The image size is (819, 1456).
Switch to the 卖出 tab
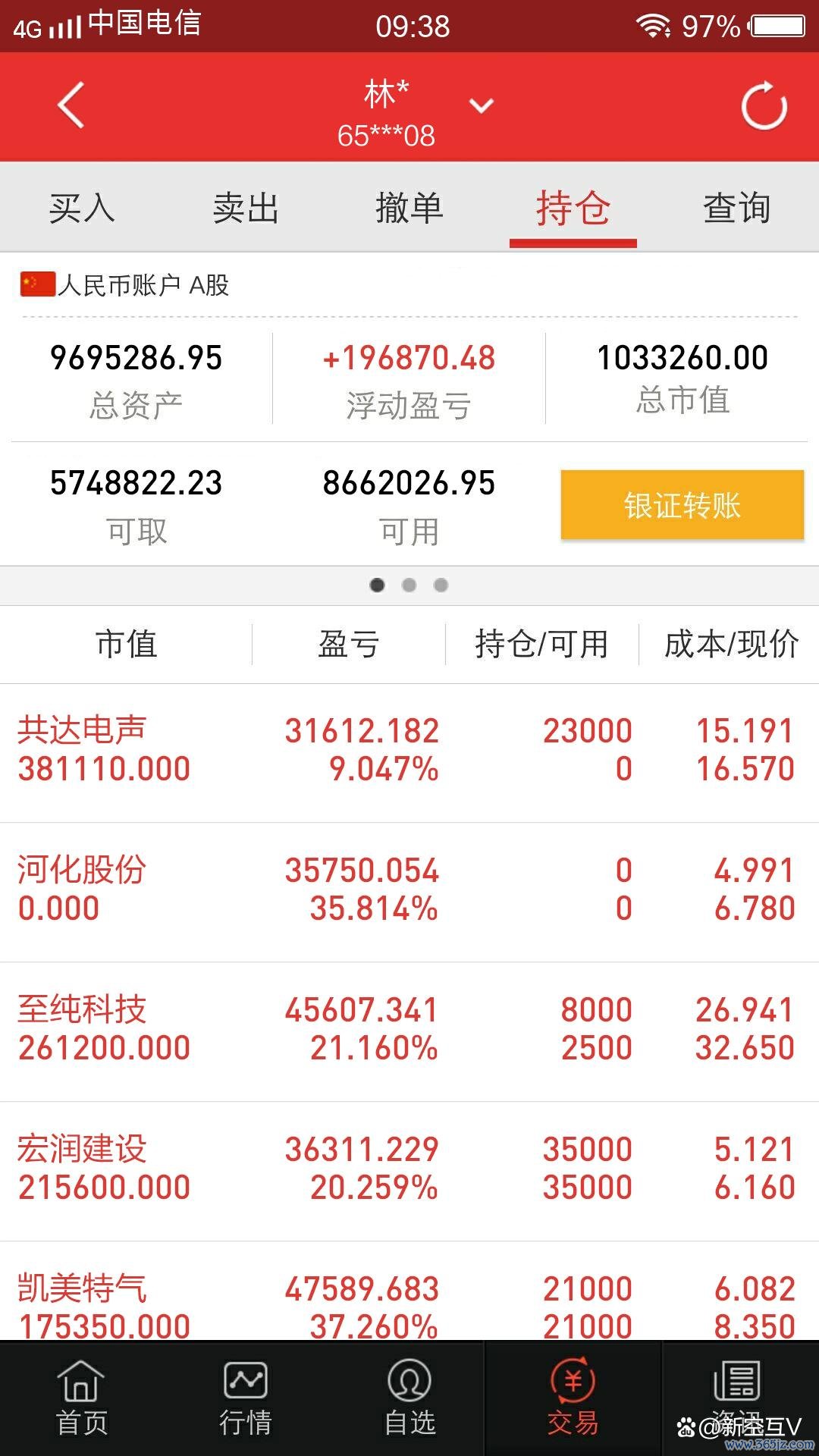[246, 207]
